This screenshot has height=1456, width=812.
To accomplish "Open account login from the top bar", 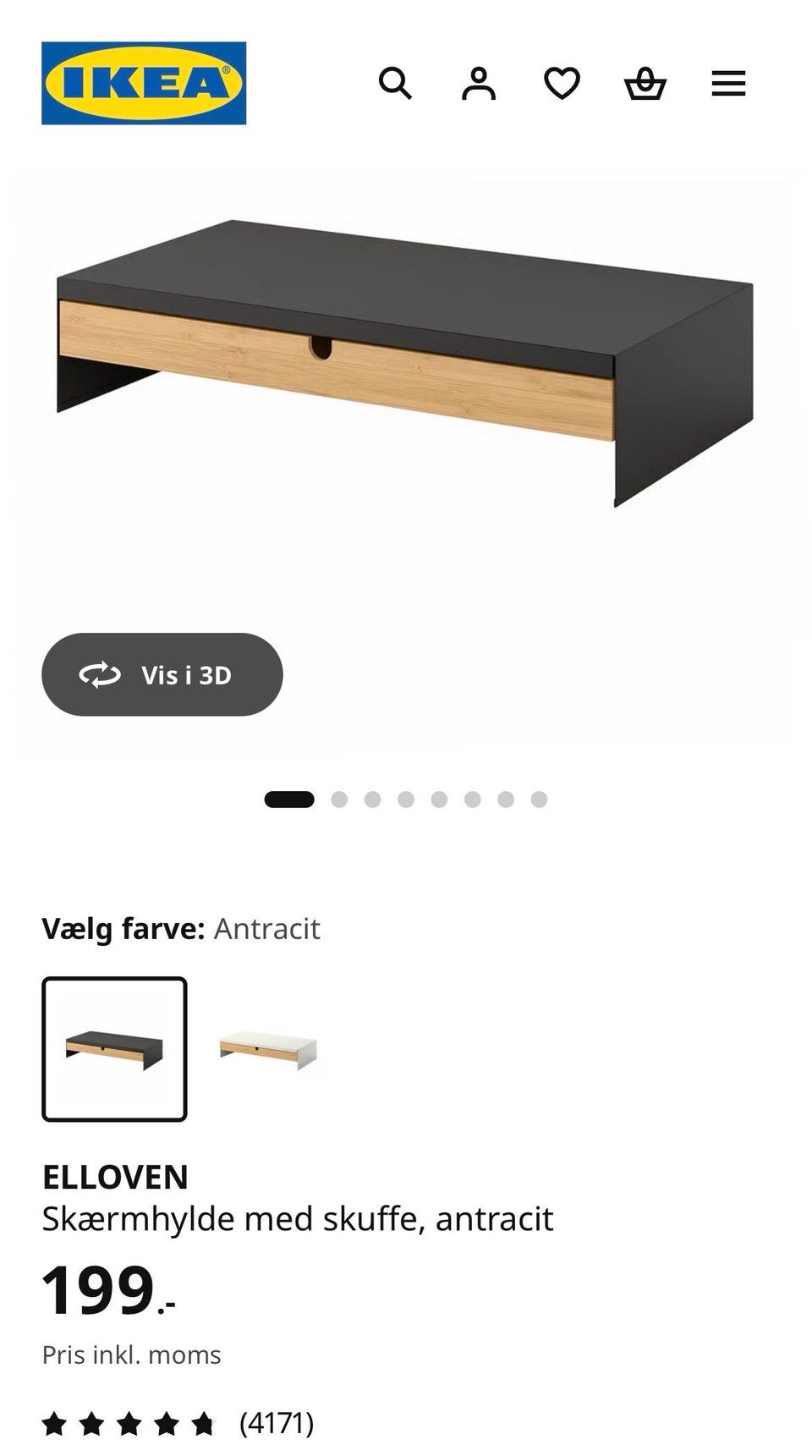I will pyautogui.click(x=479, y=83).
